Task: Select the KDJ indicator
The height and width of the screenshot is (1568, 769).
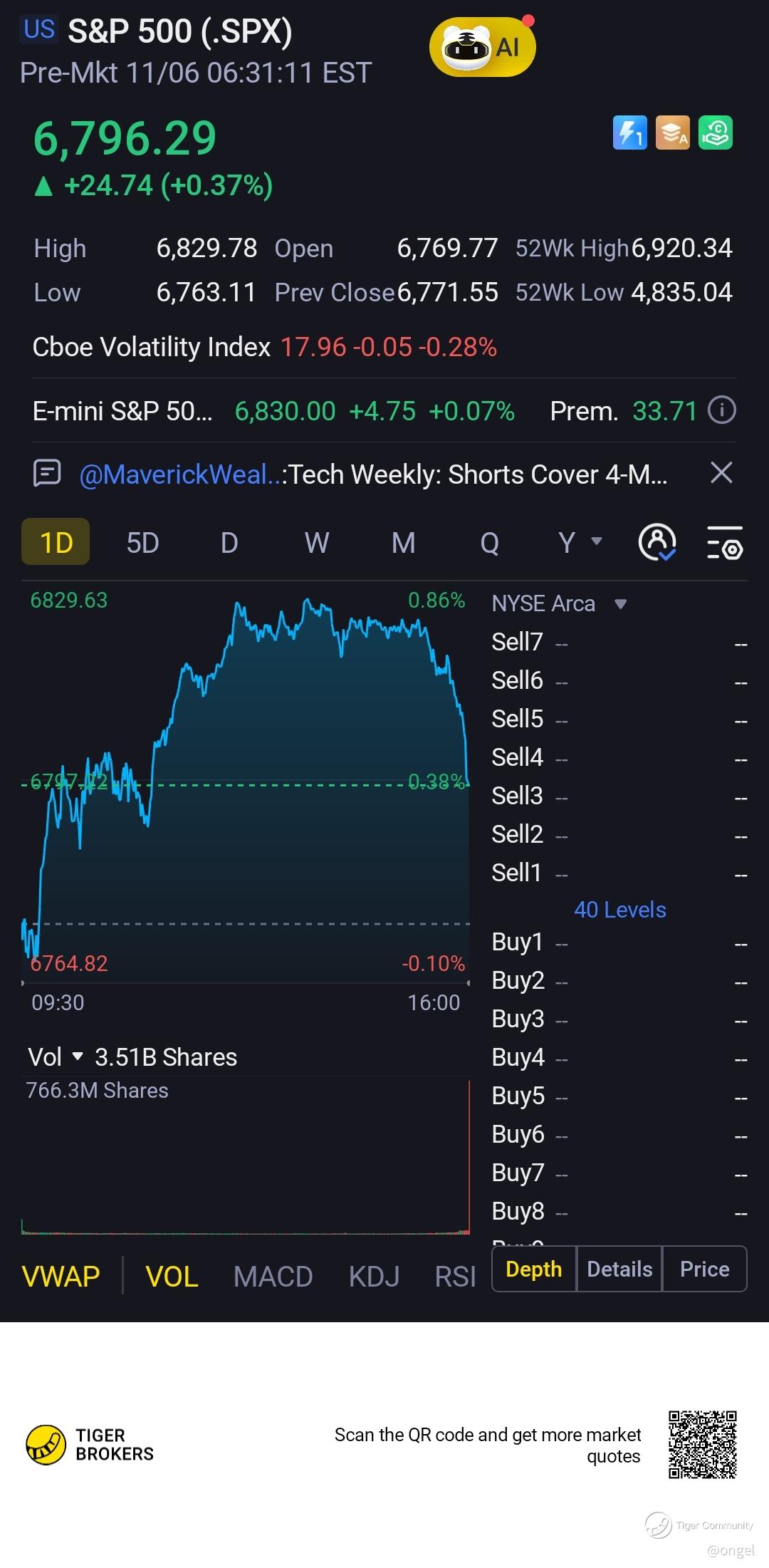Action: click(374, 1276)
